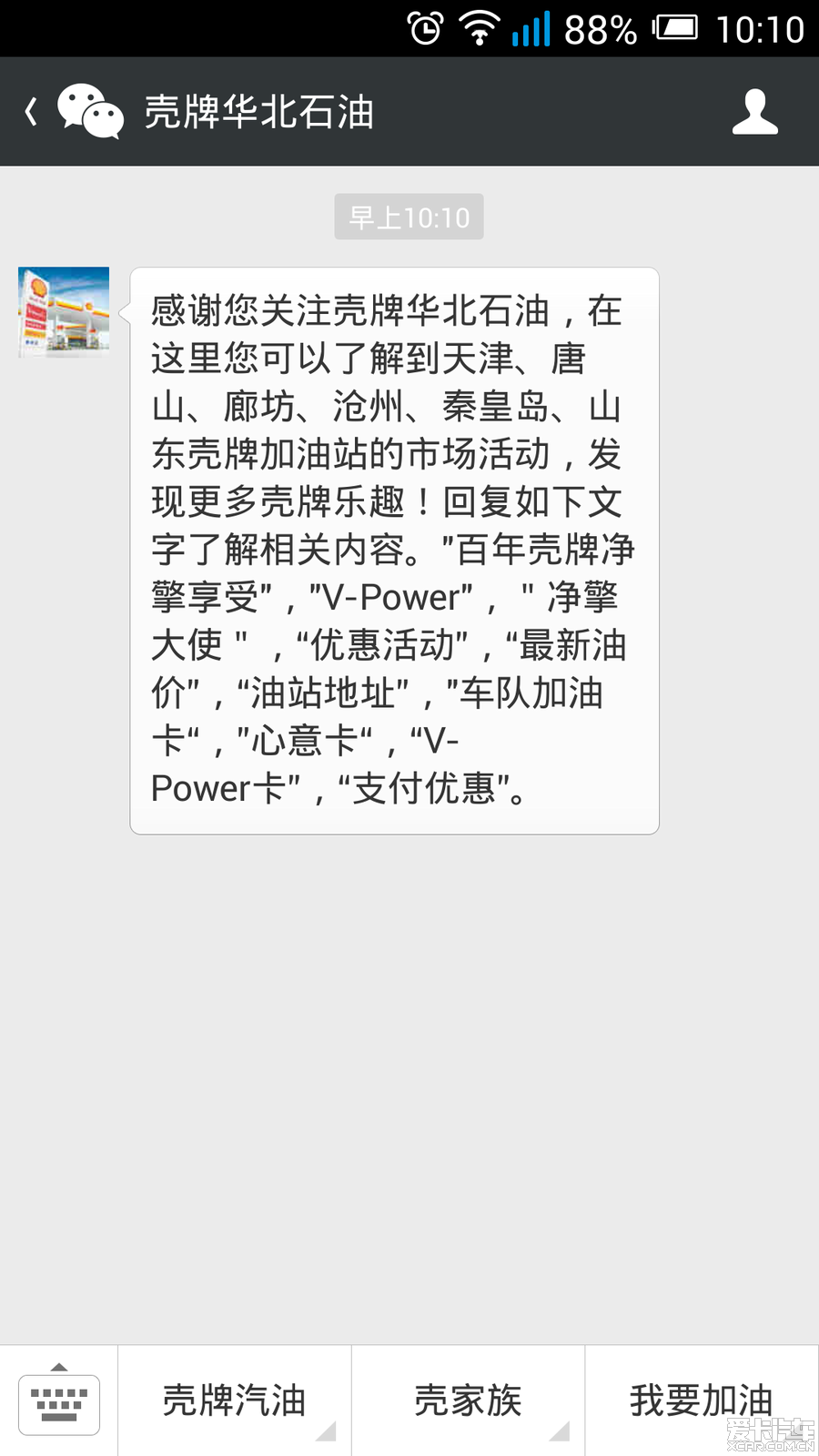The height and width of the screenshot is (1456, 819).
Task: Expand the 壳家族 menu
Action: (468, 1401)
